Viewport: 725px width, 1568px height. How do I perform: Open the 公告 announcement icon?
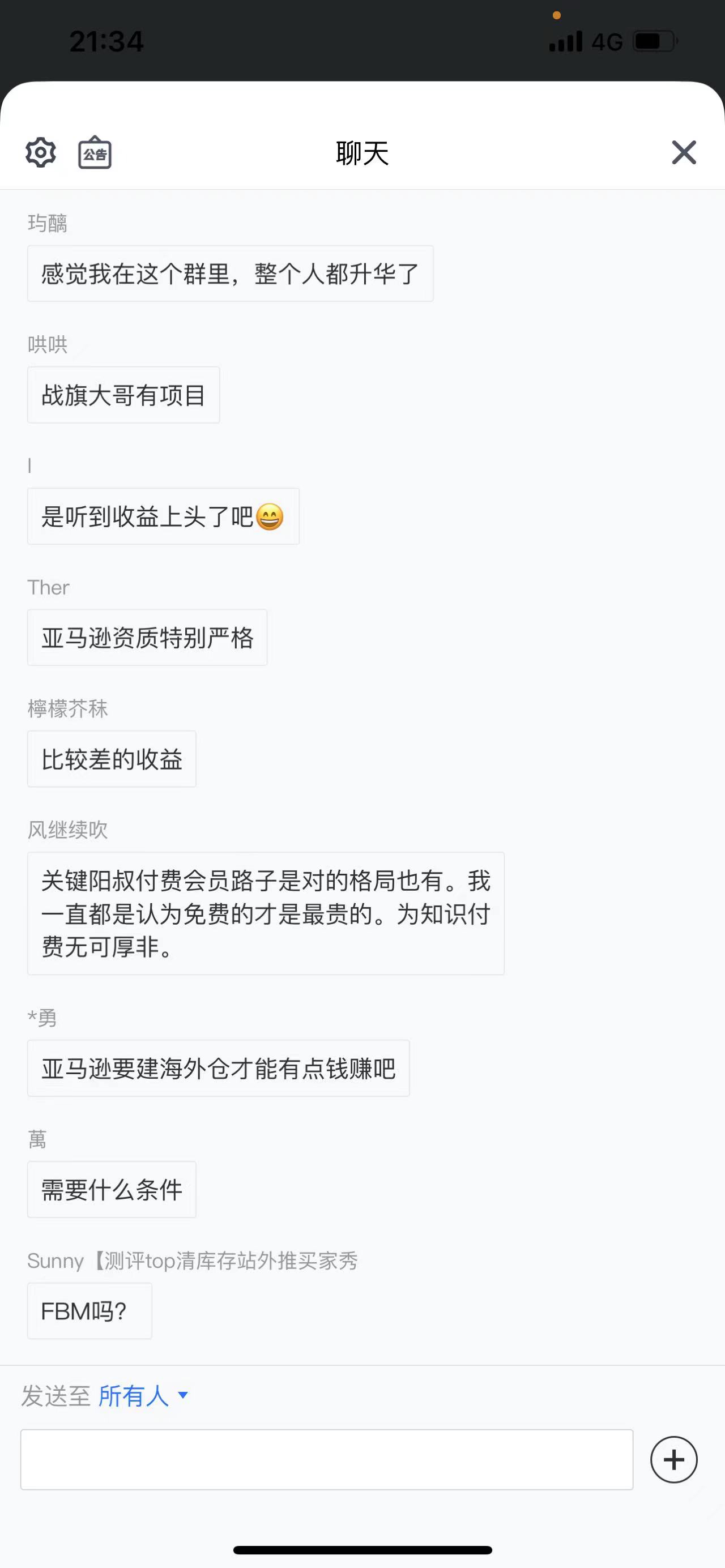point(95,152)
